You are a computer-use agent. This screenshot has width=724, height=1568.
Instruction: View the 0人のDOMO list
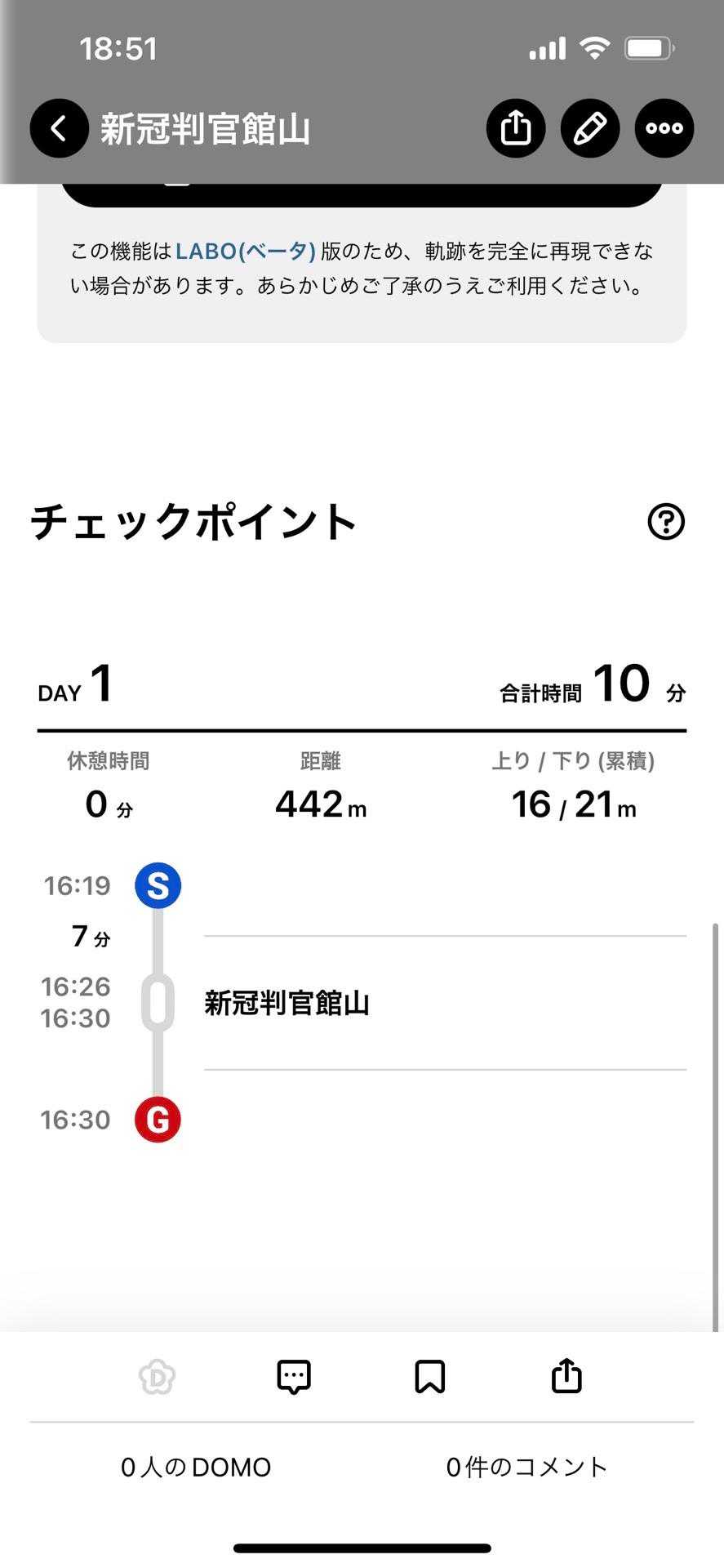[x=196, y=1468]
